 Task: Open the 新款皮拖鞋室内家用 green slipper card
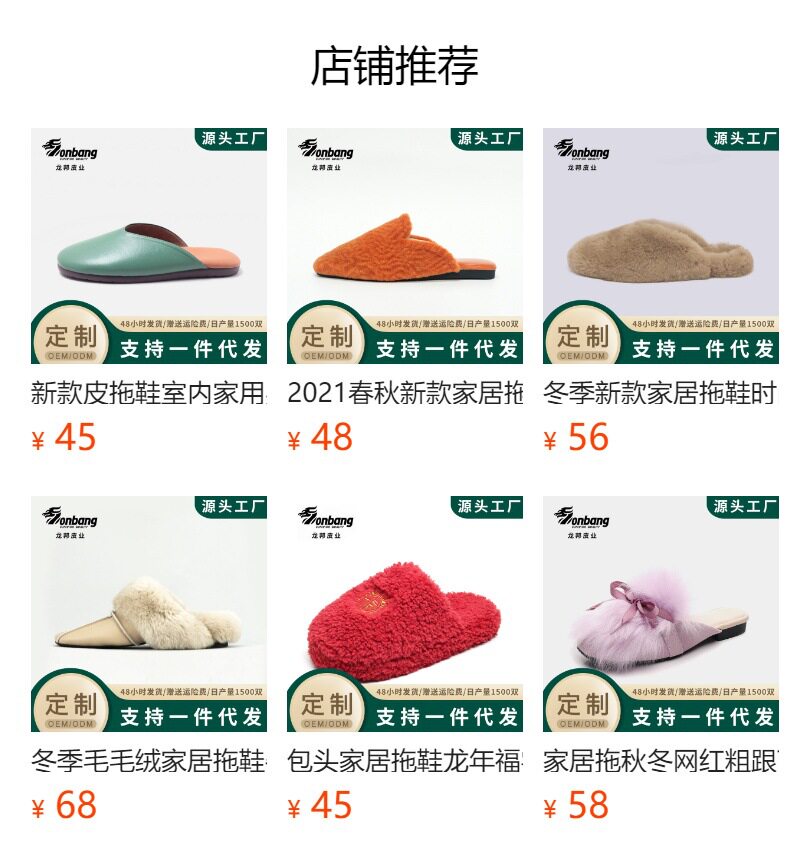(149, 246)
